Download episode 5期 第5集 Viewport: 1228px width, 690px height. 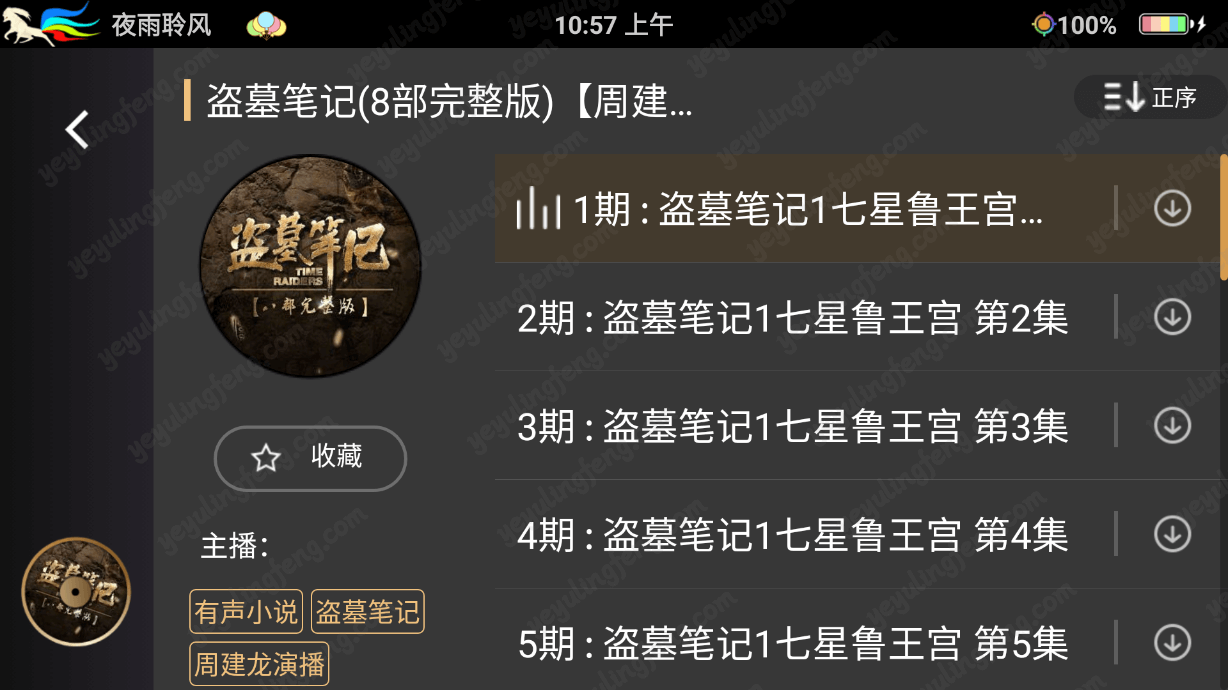click(x=1172, y=642)
